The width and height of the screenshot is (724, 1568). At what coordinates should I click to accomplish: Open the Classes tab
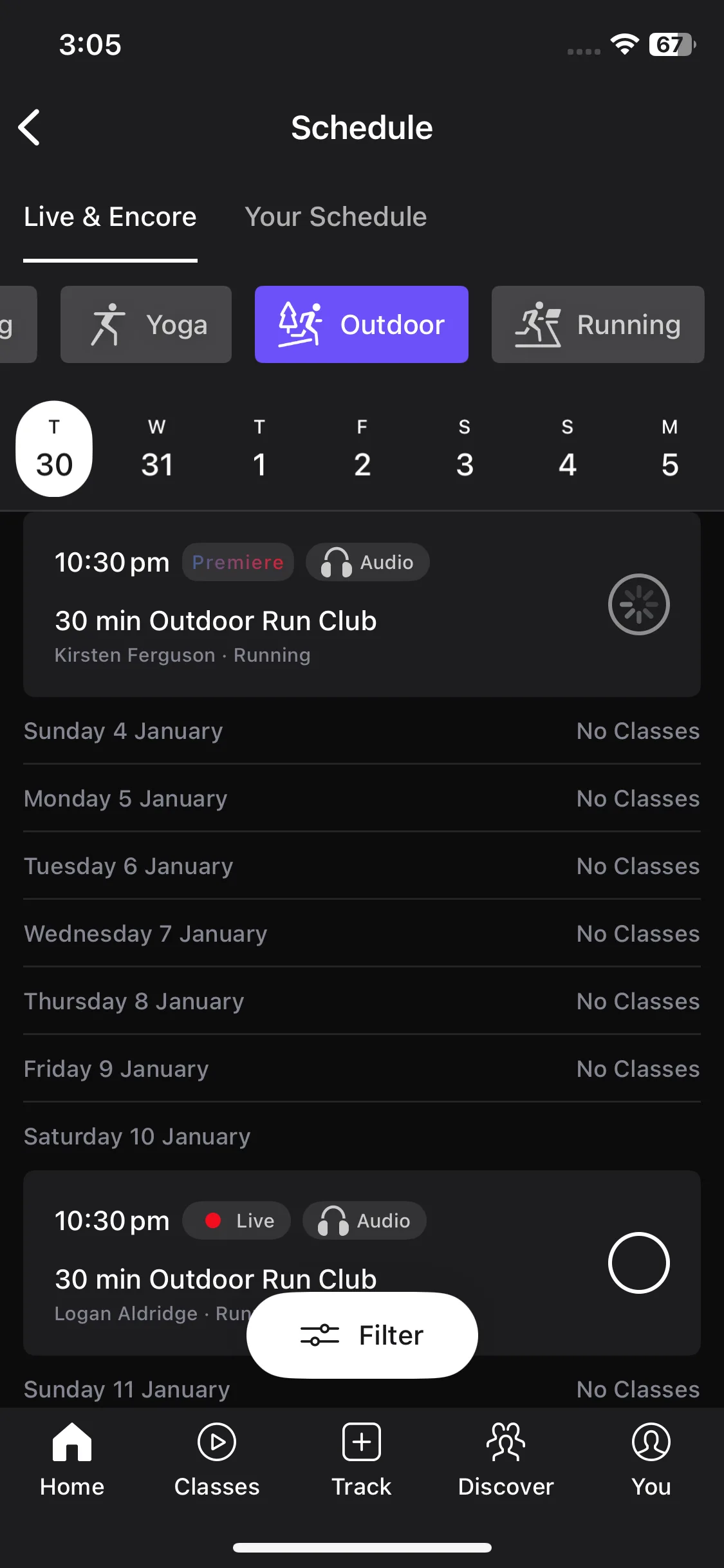[217, 1460]
